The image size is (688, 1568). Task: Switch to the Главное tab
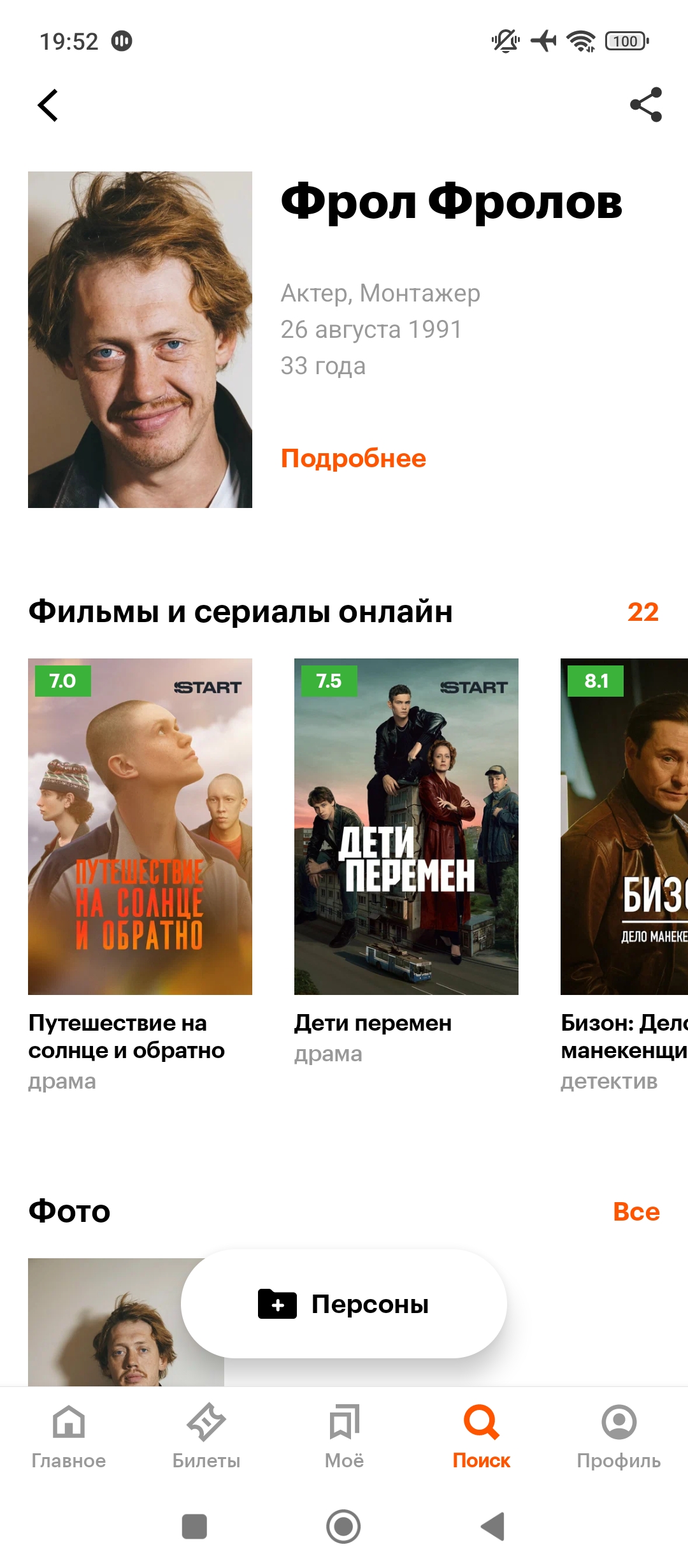click(69, 1438)
